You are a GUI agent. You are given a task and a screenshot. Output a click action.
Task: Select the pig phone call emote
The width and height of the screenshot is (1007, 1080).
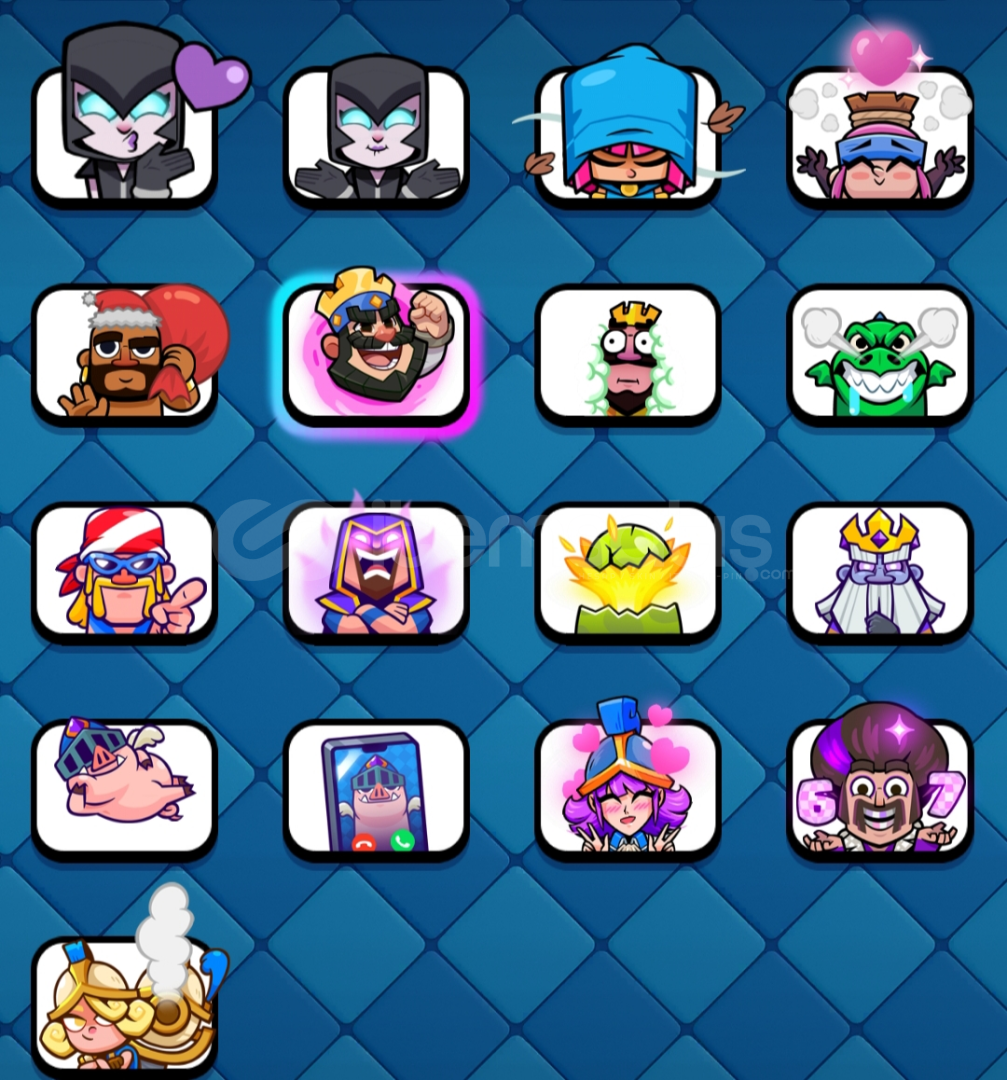point(376,788)
